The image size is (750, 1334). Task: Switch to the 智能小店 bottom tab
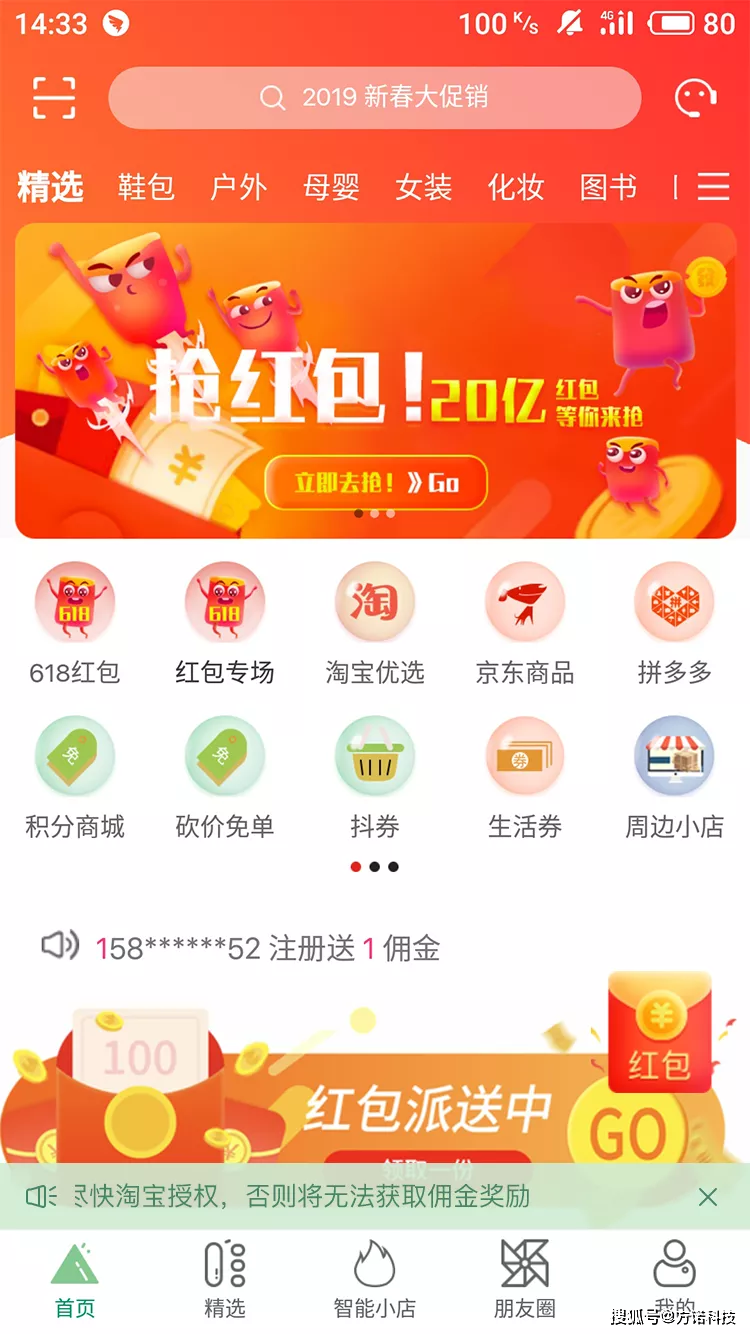pos(375,1280)
